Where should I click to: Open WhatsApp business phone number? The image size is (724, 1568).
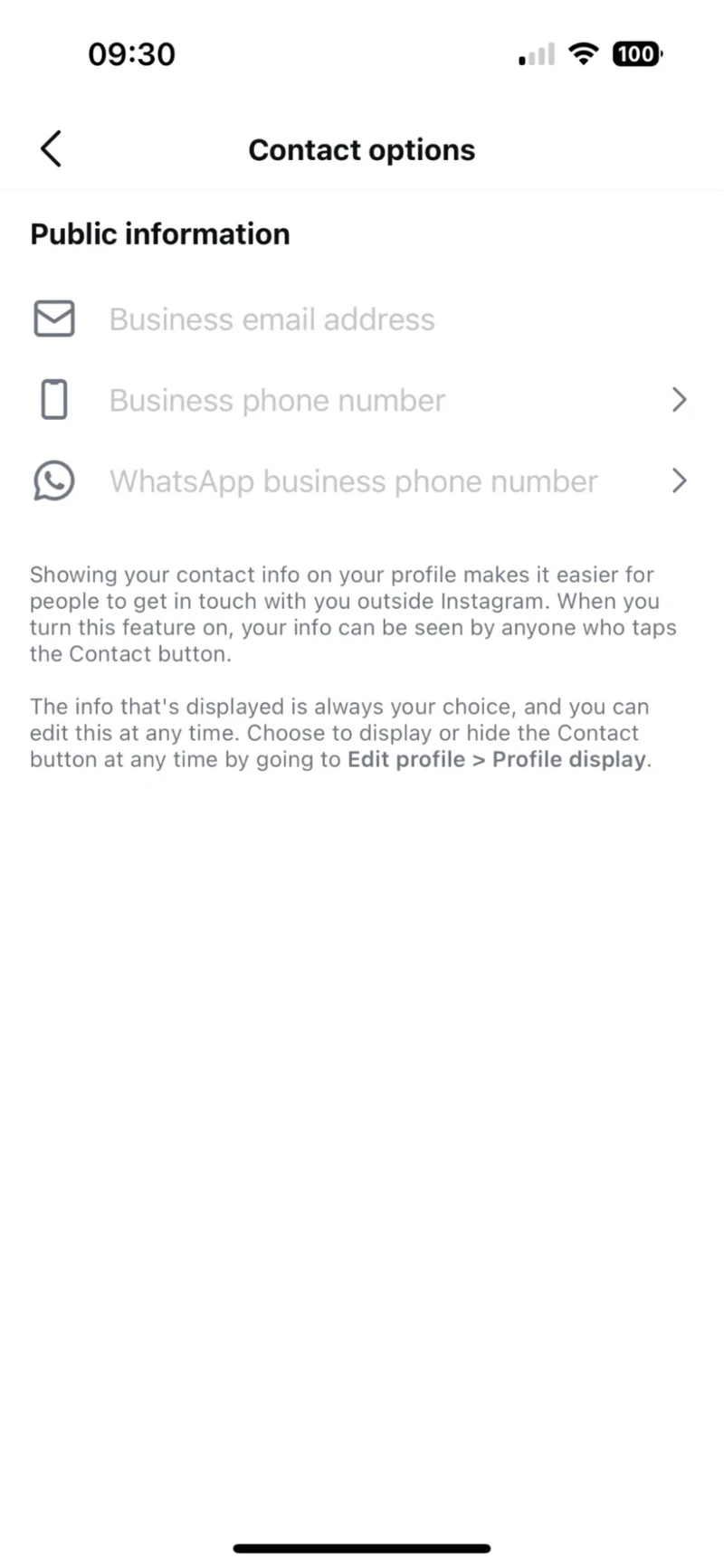coord(362,481)
